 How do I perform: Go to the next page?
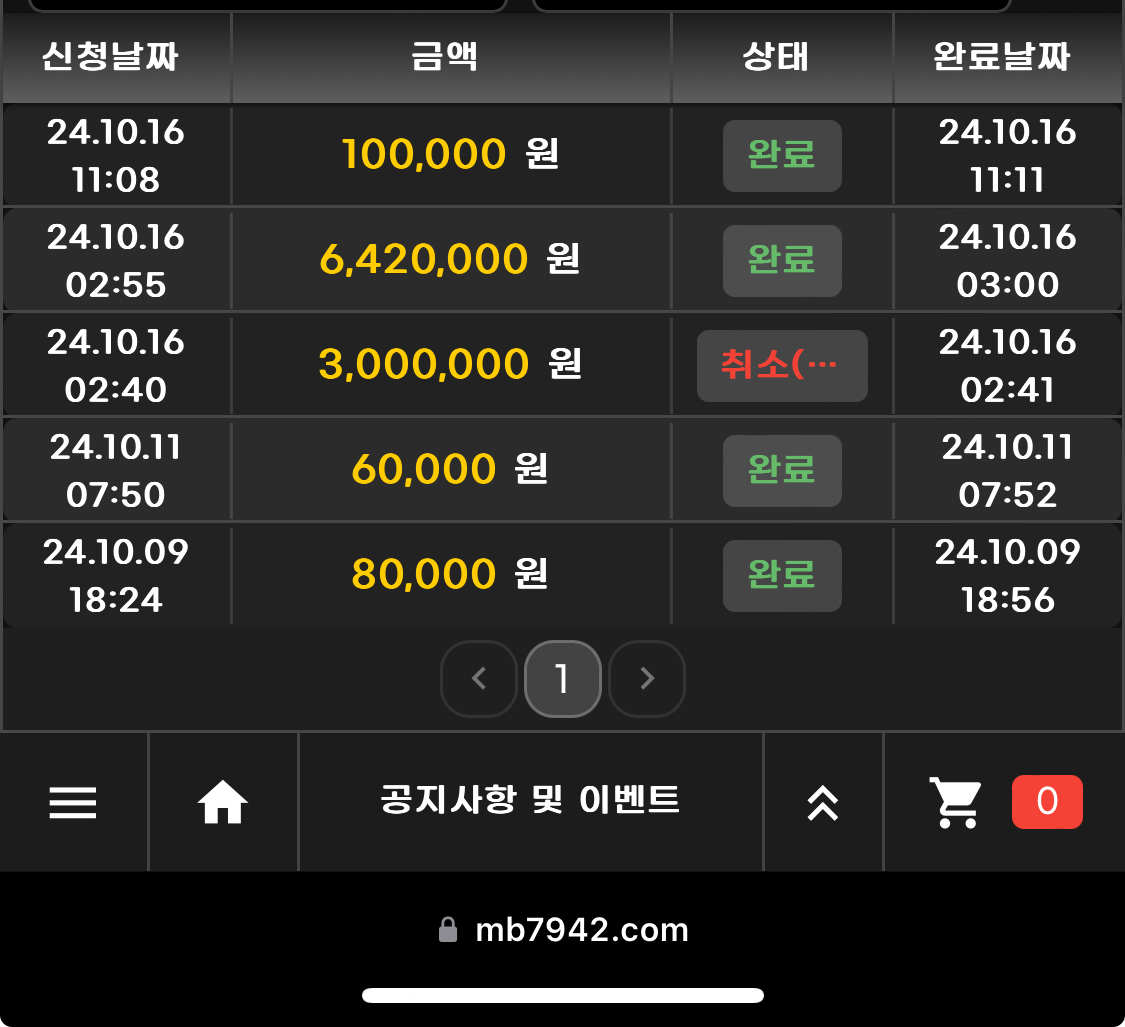pyautogui.click(x=646, y=679)
